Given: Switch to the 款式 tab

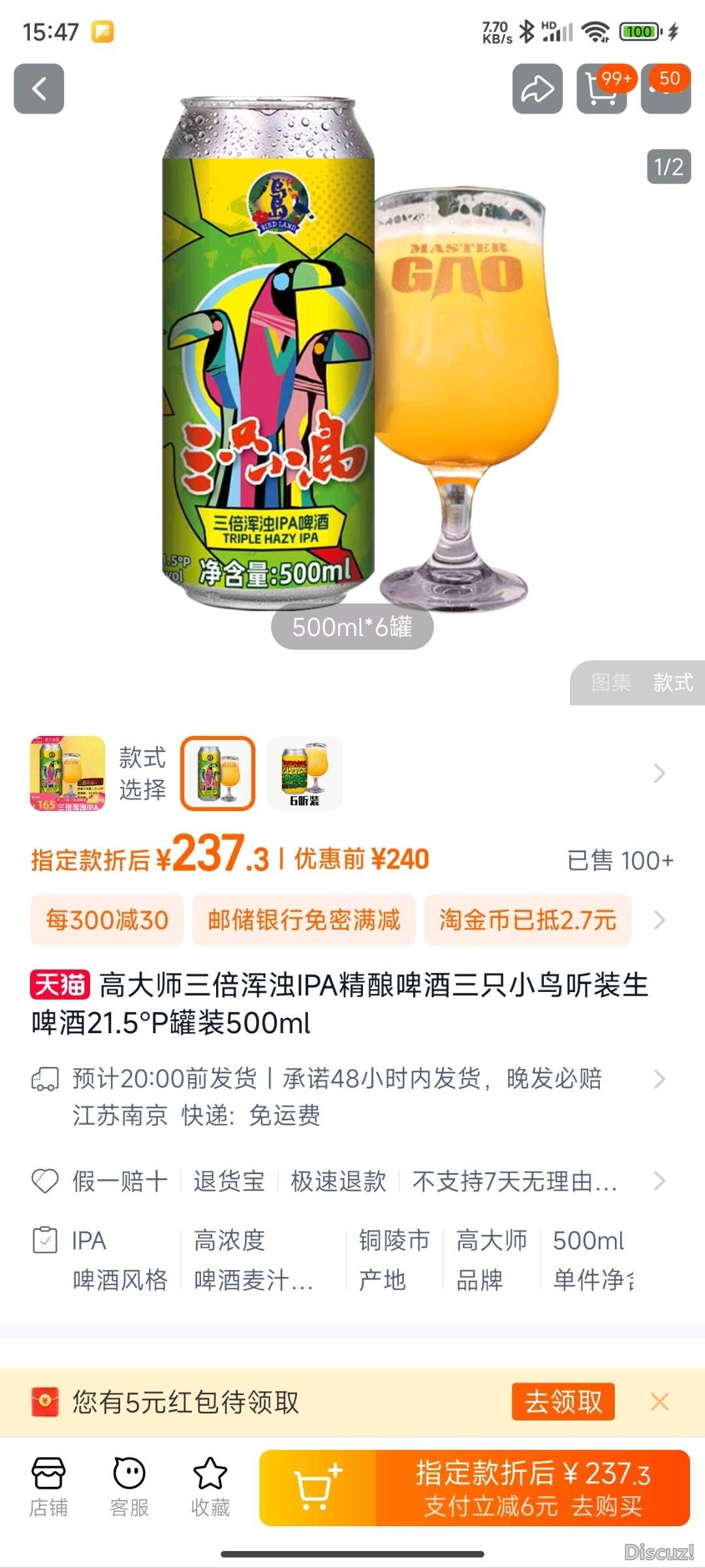Looking at the screenshot, I should coord(672,682).
